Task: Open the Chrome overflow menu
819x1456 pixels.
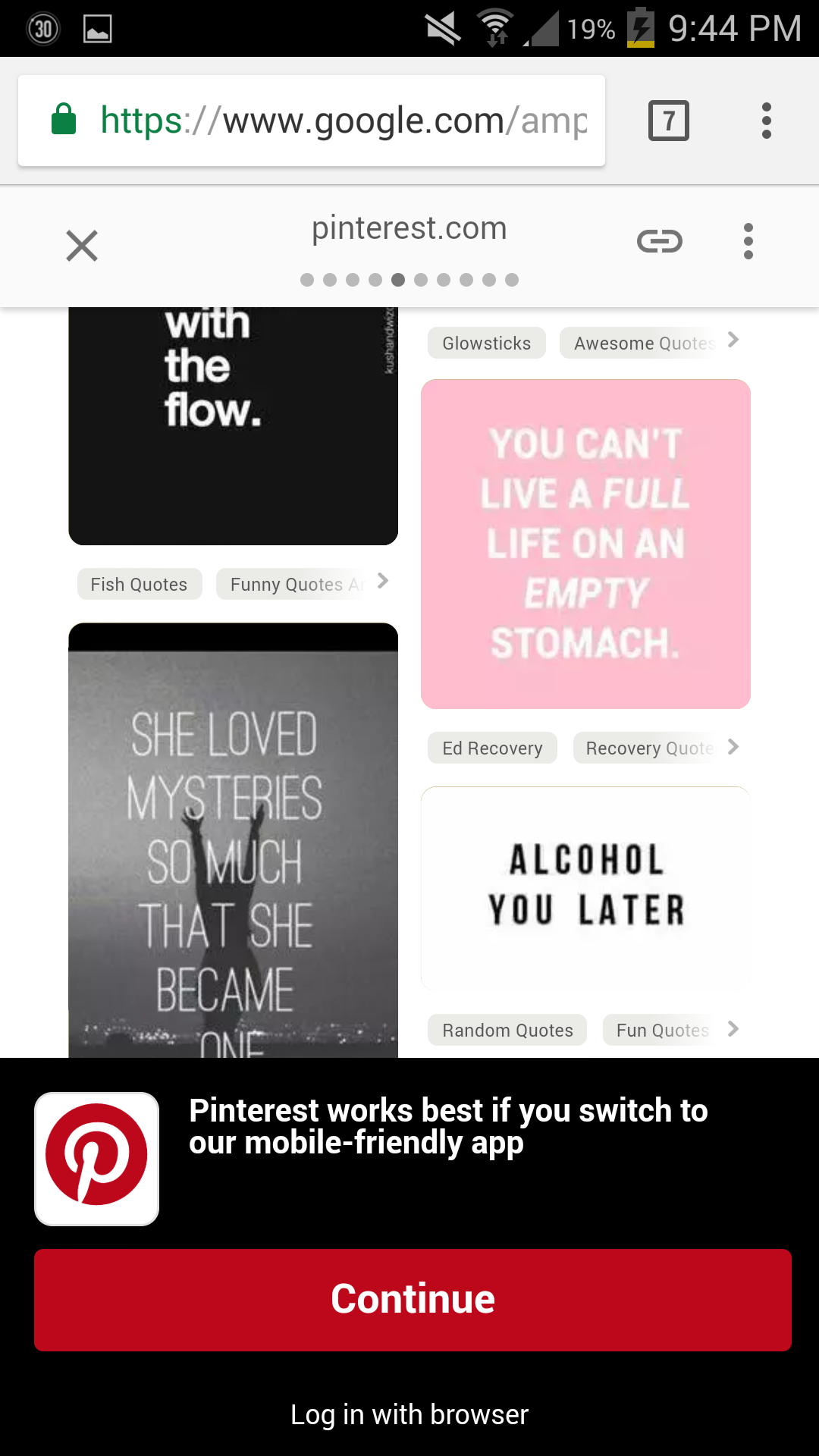Action: pyautogui.click(x=767, y=121)
